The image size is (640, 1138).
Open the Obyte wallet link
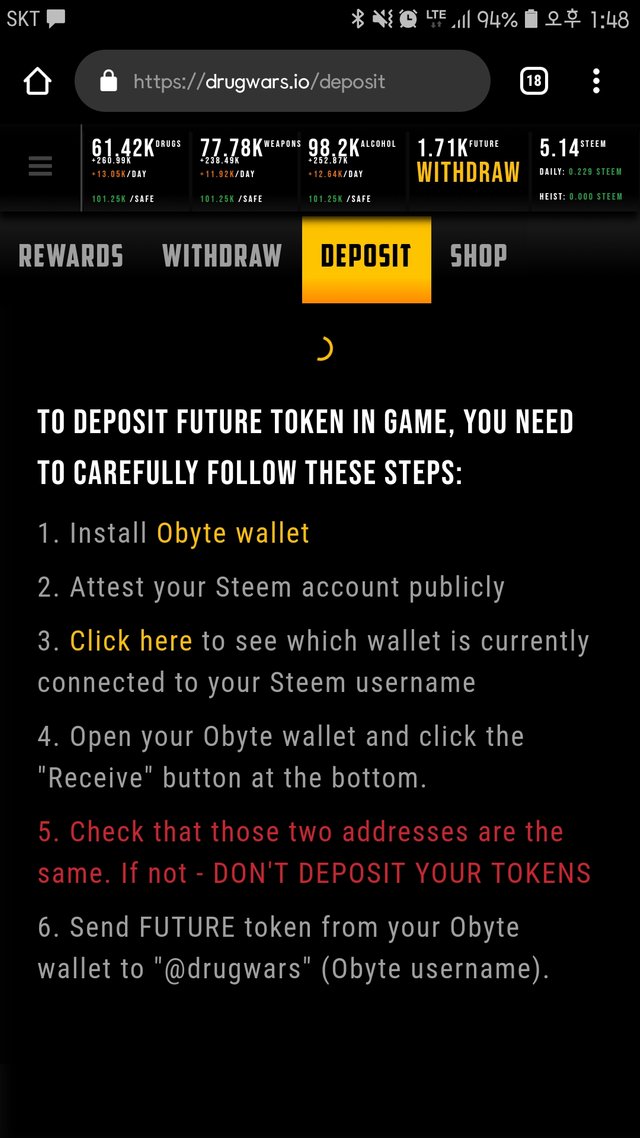[233, 533]
